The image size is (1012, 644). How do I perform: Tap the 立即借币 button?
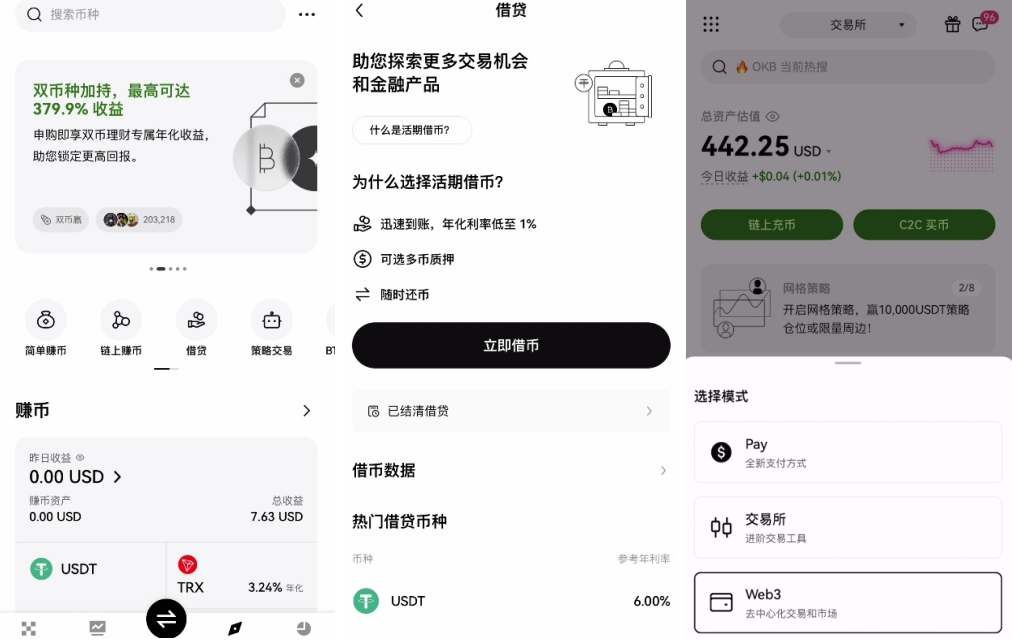pos(511,345)
